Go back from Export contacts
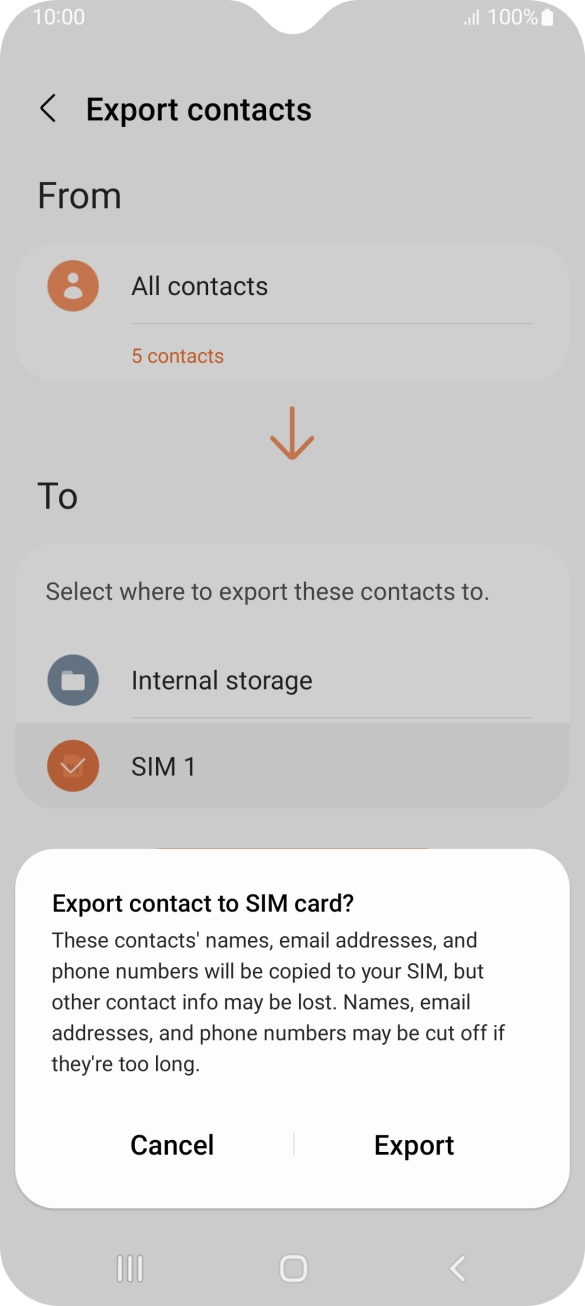Viewport: 585px width, 1306px height. (47, 109)
